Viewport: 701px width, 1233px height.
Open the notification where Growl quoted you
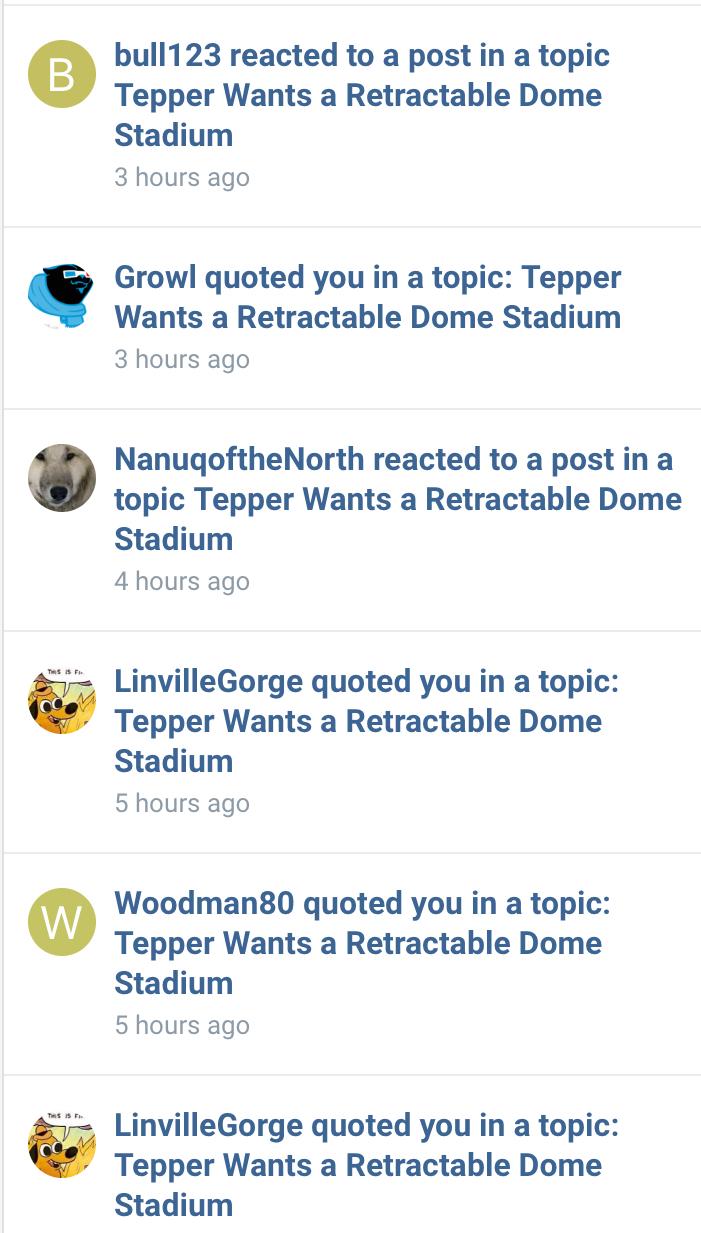click(368, 297)
